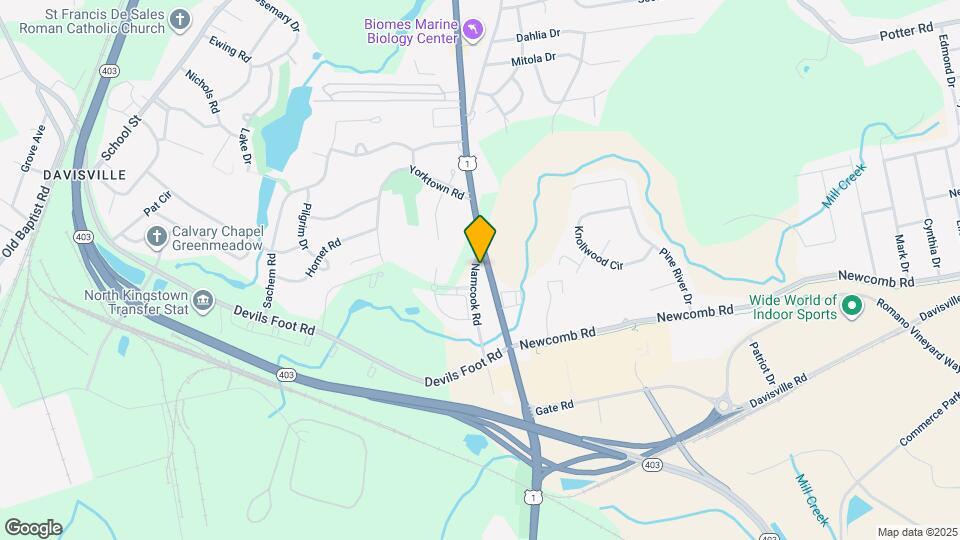Open Biomes Marine Biology Center pin

[x=473, y=29]
